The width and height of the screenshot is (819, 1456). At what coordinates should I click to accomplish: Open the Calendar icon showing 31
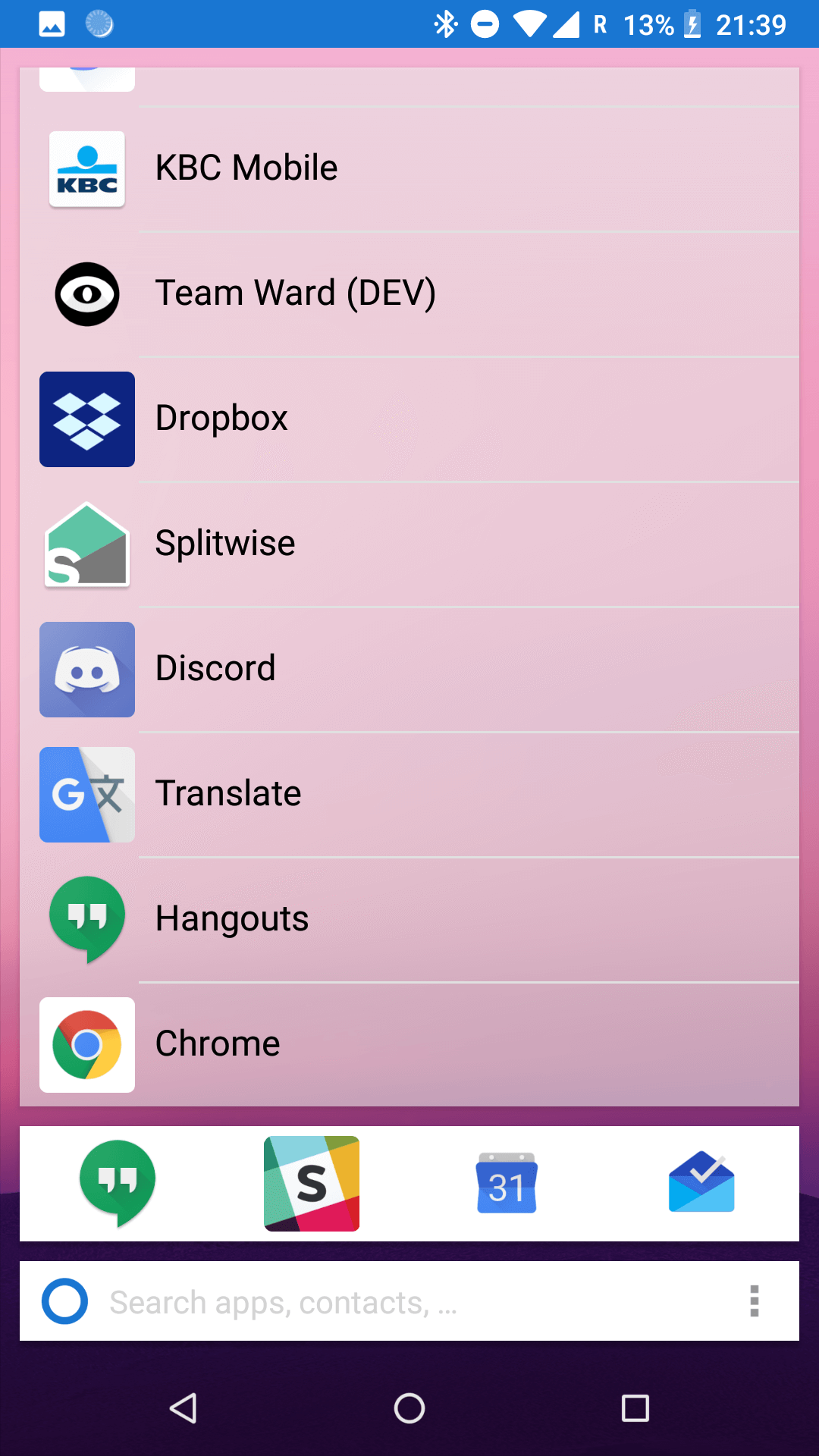click(507, 1183)
